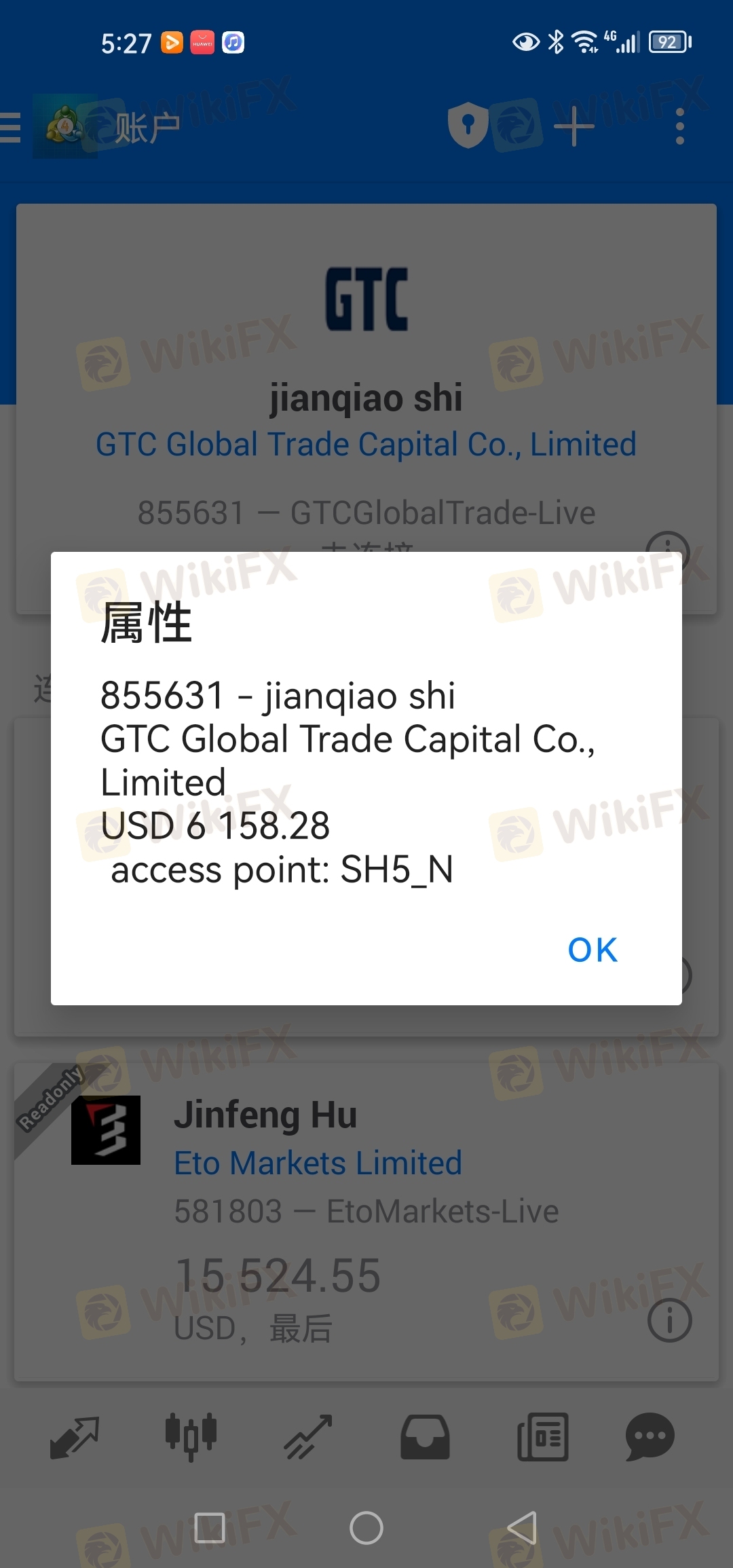Open the chat messages tab
The width and height of the screenshot is (733, 1568).
tap(650, 1437)
